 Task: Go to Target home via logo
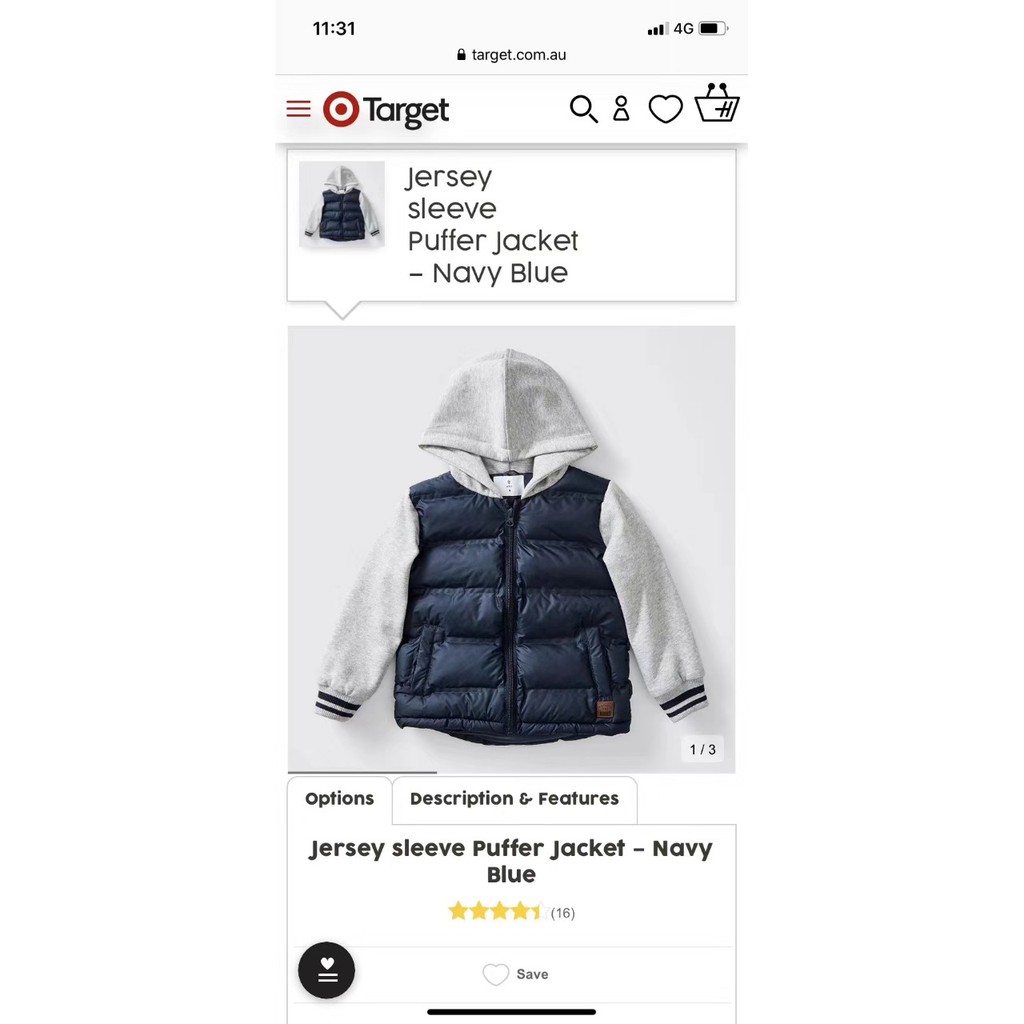(x=386, y=110)
